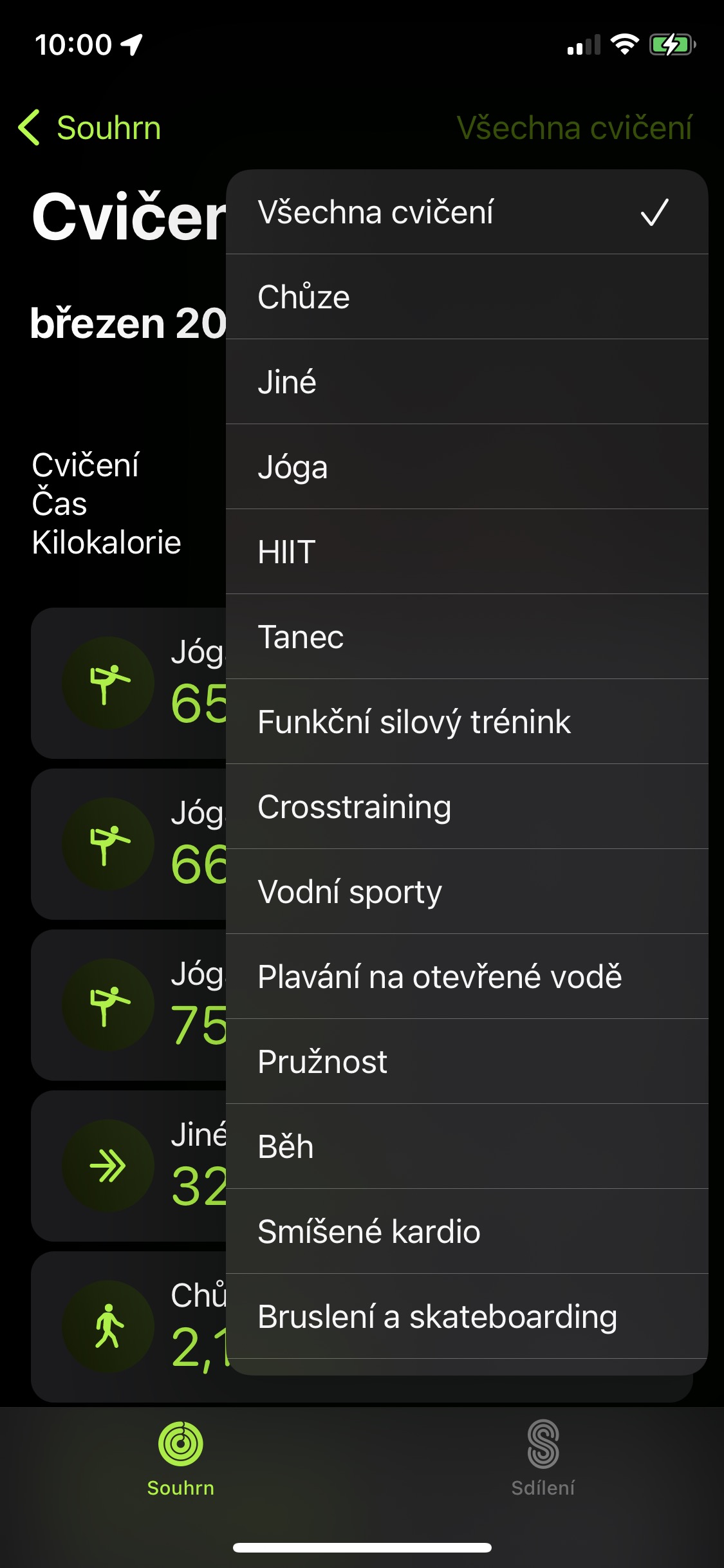Image resolution: width=724 pixels, height=1568 pixels.
Task: Select Pružnost workout type
Action: pyautogui.click(x=467, y=1062)
